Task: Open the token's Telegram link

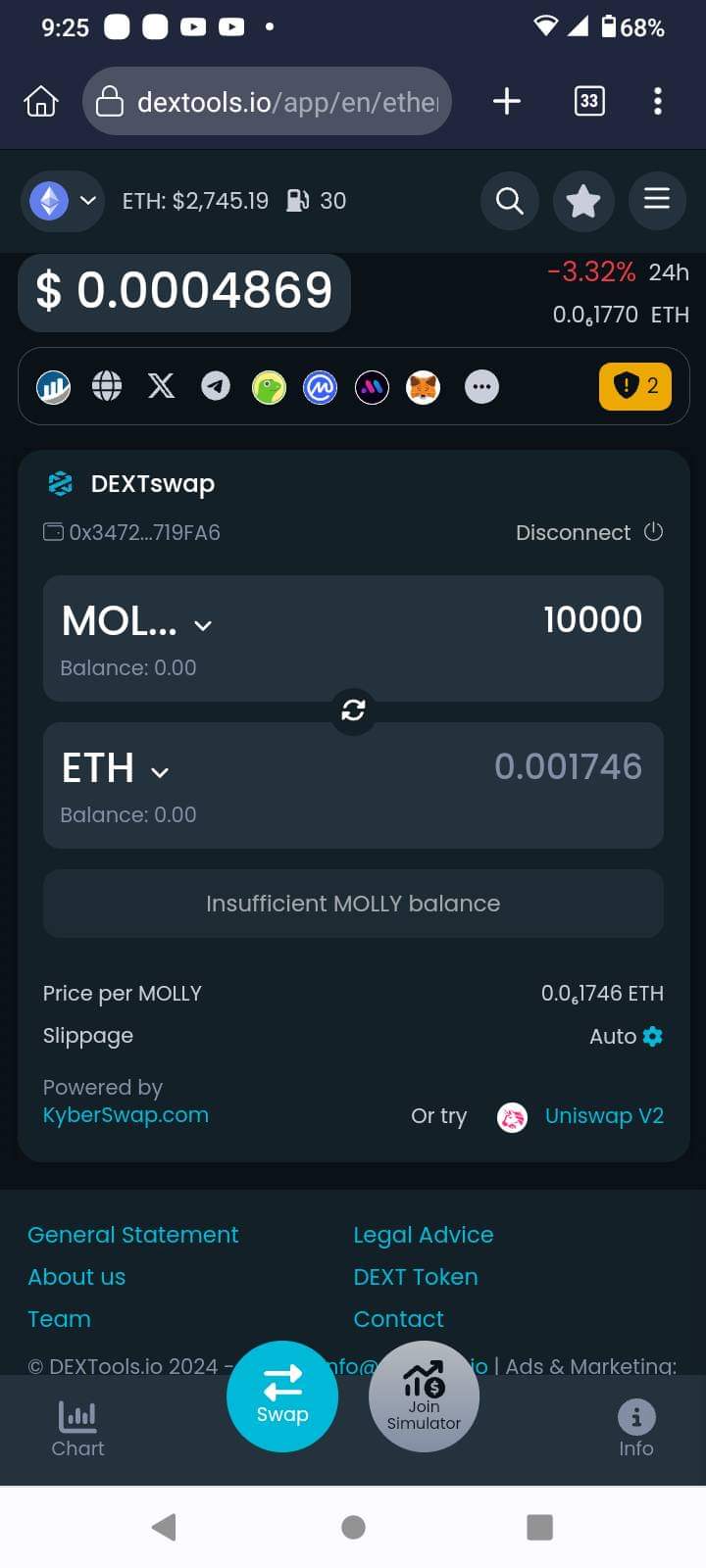Action: (x=216, y=386)
